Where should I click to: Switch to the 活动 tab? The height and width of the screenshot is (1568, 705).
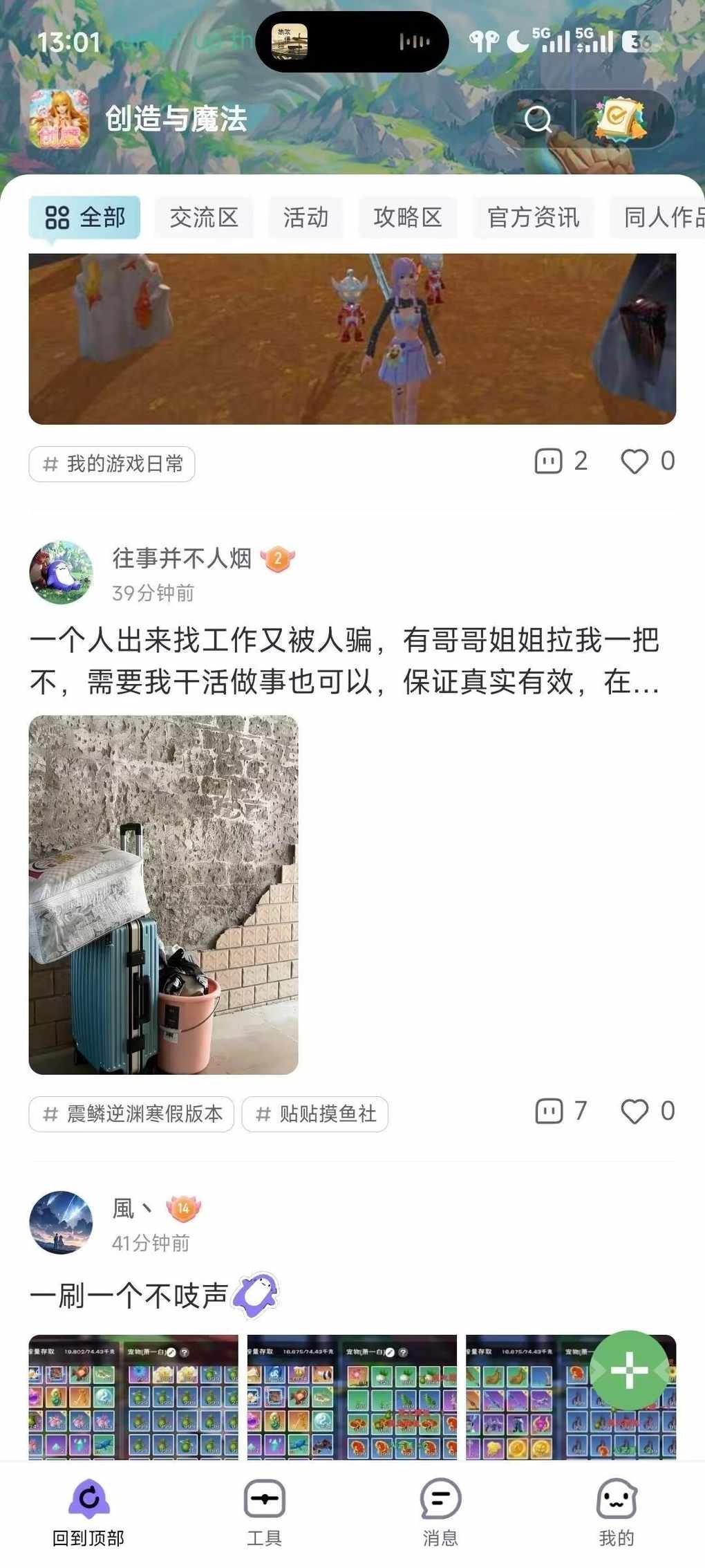(305, 217)
